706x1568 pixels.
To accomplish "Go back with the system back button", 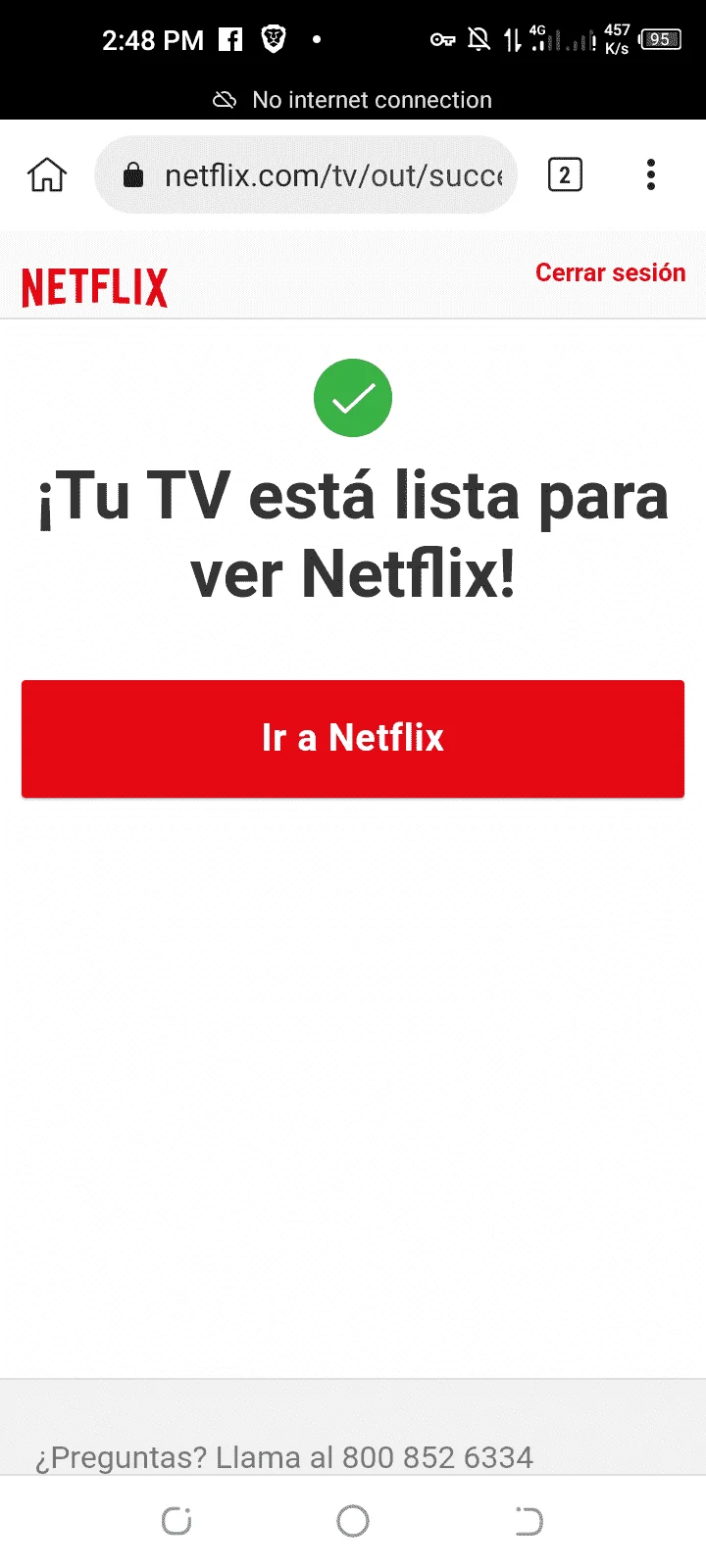I will coord(529,1521).
